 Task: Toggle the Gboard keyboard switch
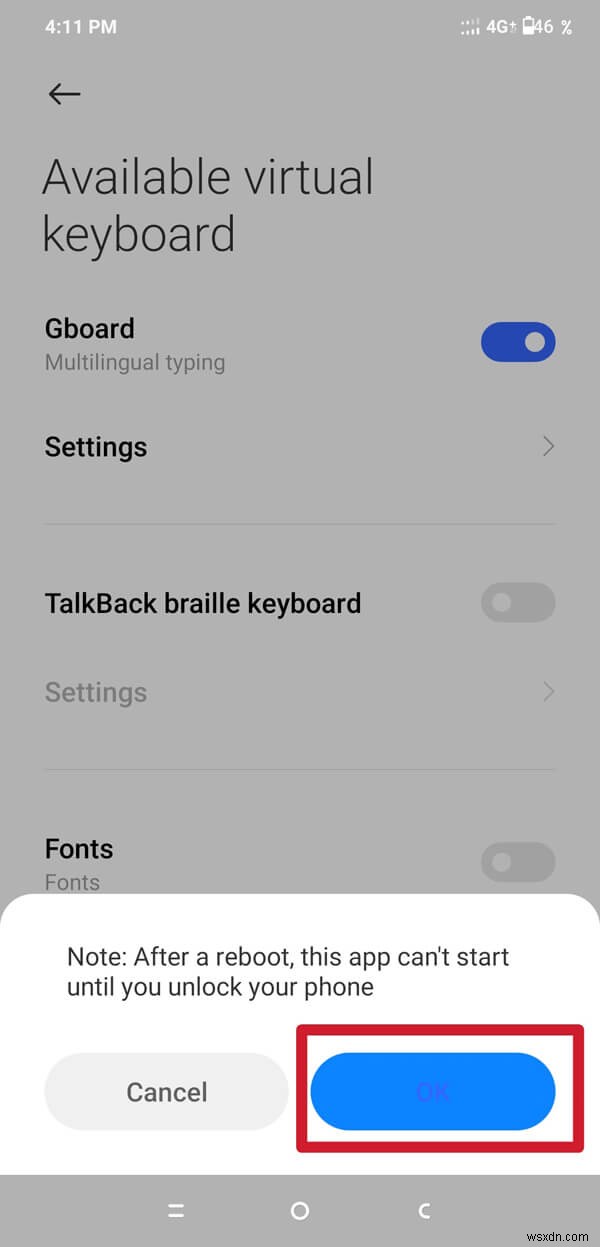(518, 343)
